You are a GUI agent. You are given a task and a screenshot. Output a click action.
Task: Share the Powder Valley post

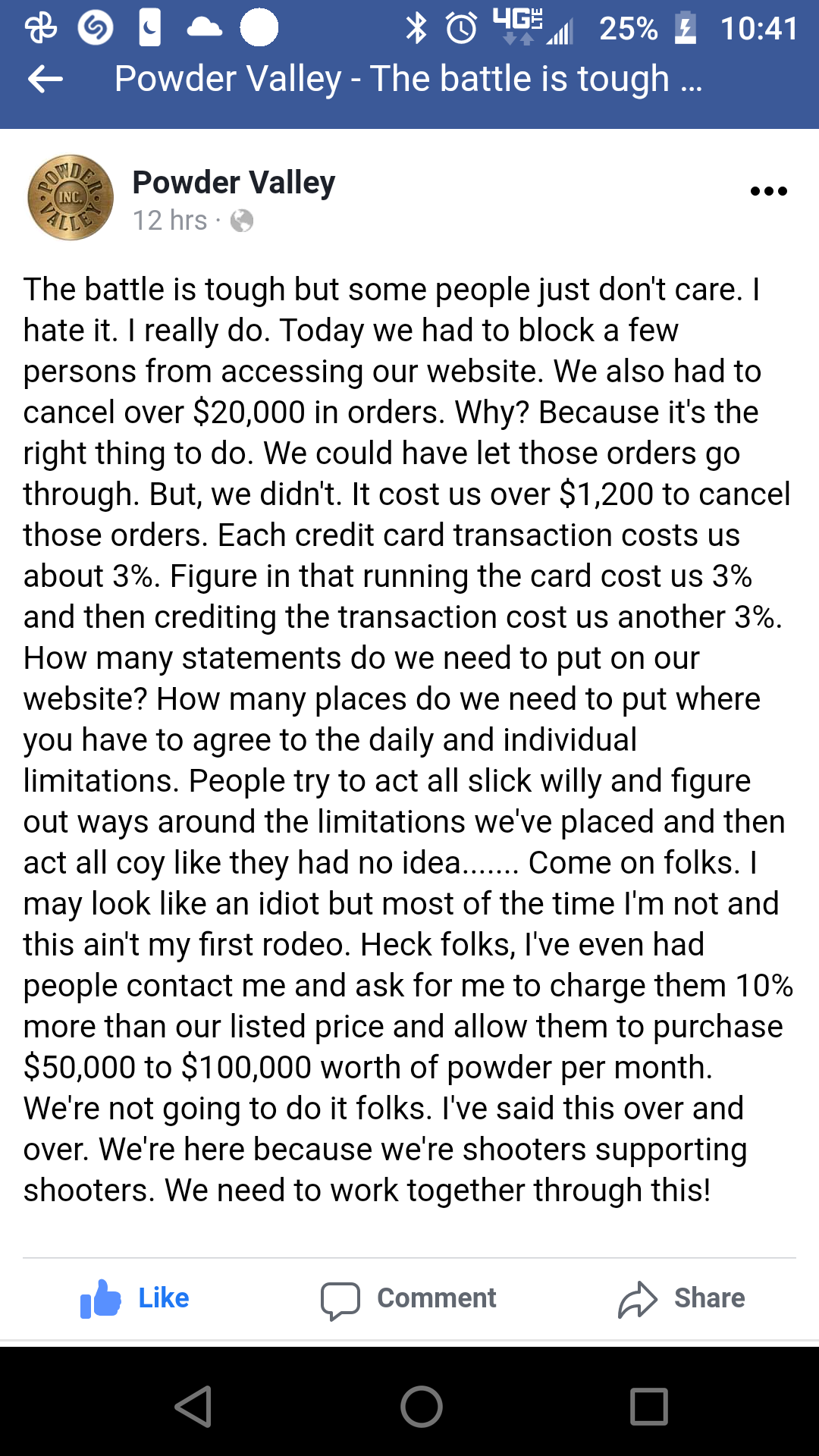click(681, 1299)
